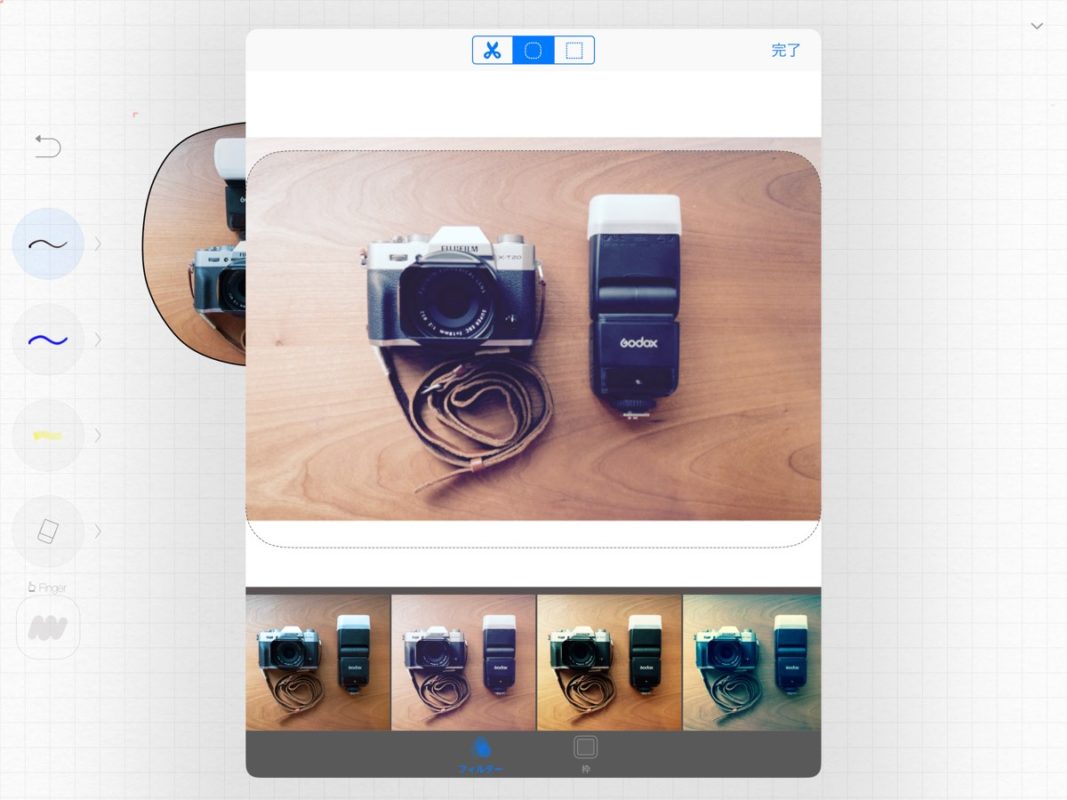The height and width of the screenshot is (800, 1067).
Task: Expand black pen options chevron
Action: coord(98,243)
